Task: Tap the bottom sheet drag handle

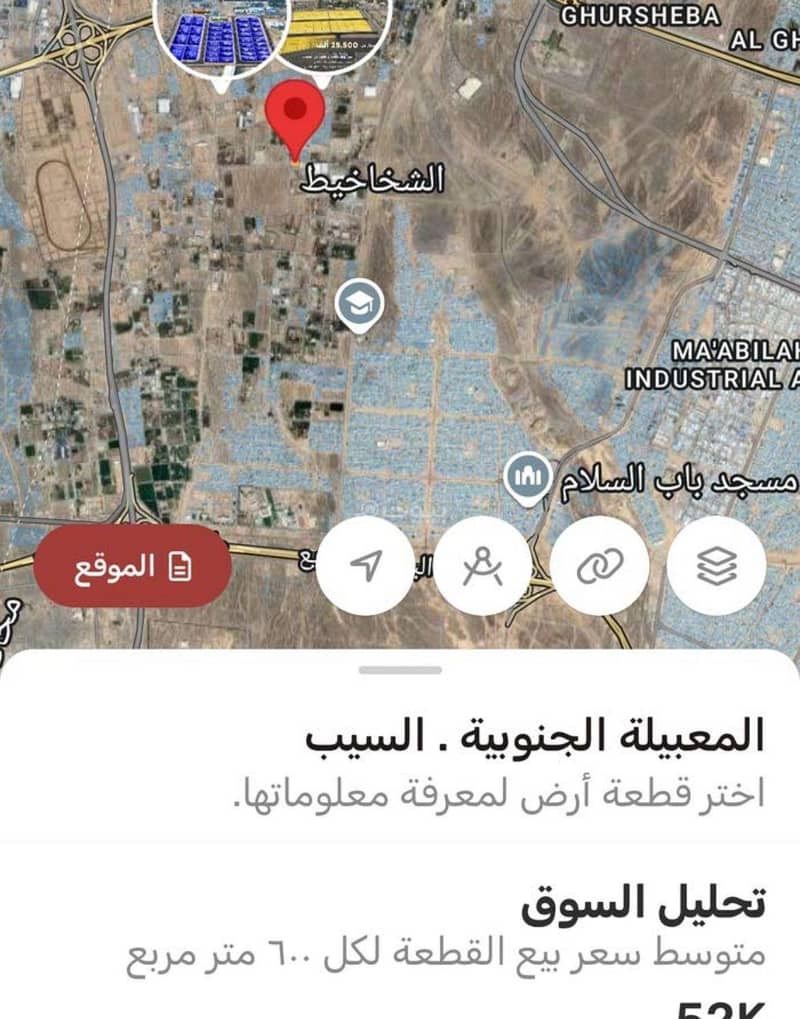Action: click(400, 669)
